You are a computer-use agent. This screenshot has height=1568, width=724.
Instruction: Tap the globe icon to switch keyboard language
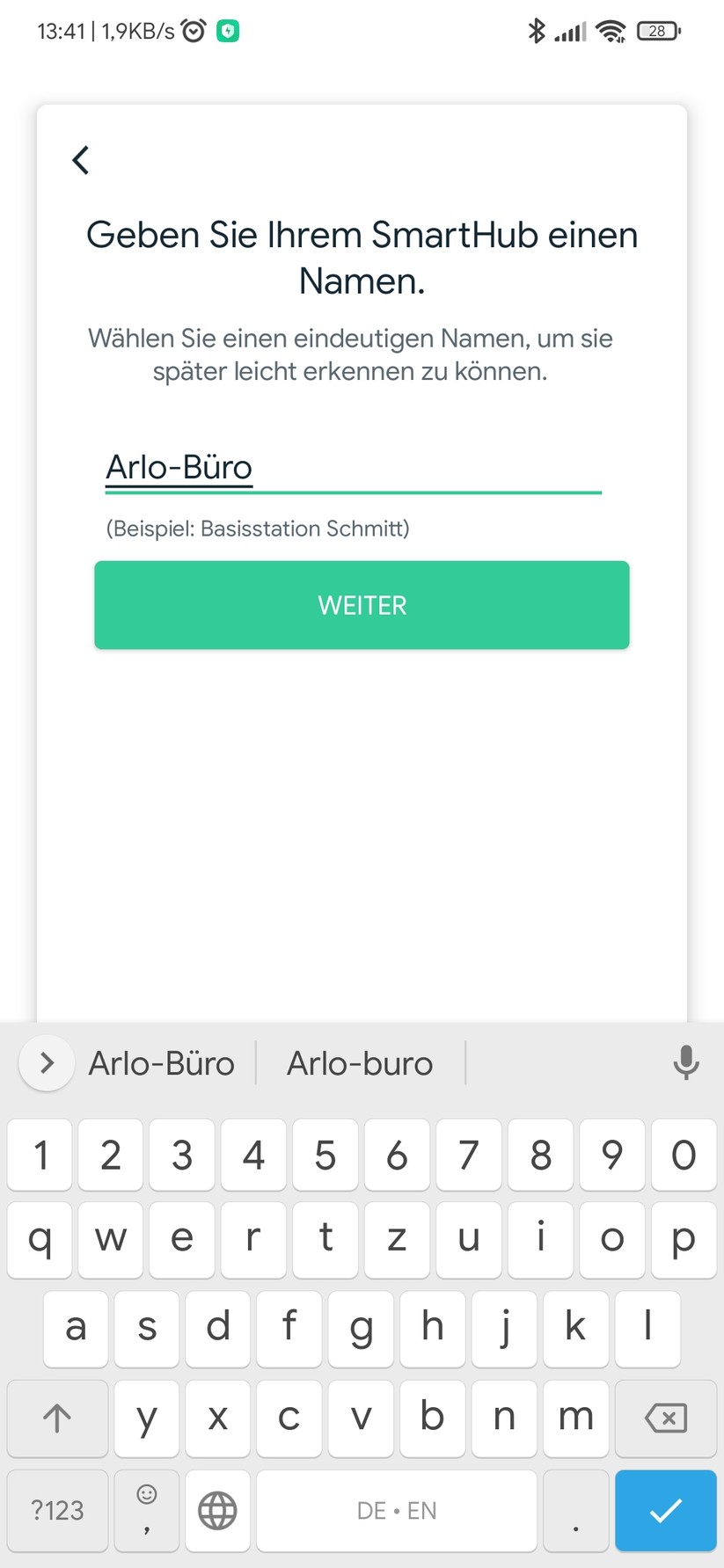point(216,1511)
